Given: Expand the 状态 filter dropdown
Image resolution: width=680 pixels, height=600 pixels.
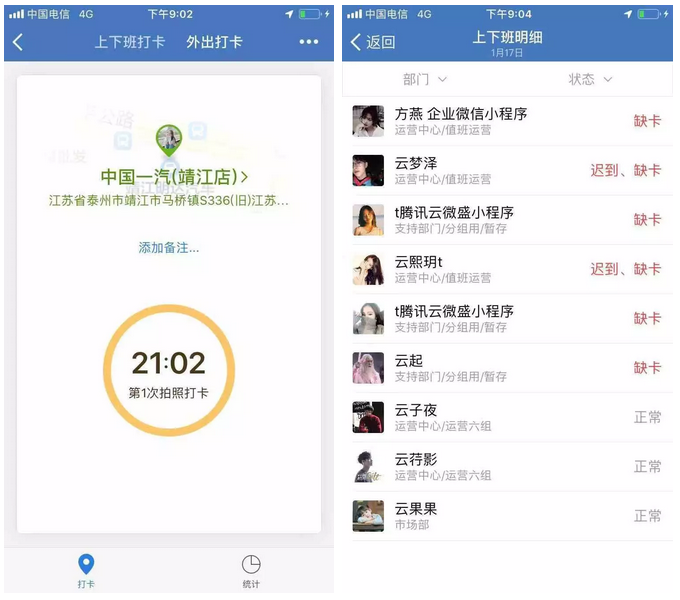Looking at the screenshot, I should (590, 79).
